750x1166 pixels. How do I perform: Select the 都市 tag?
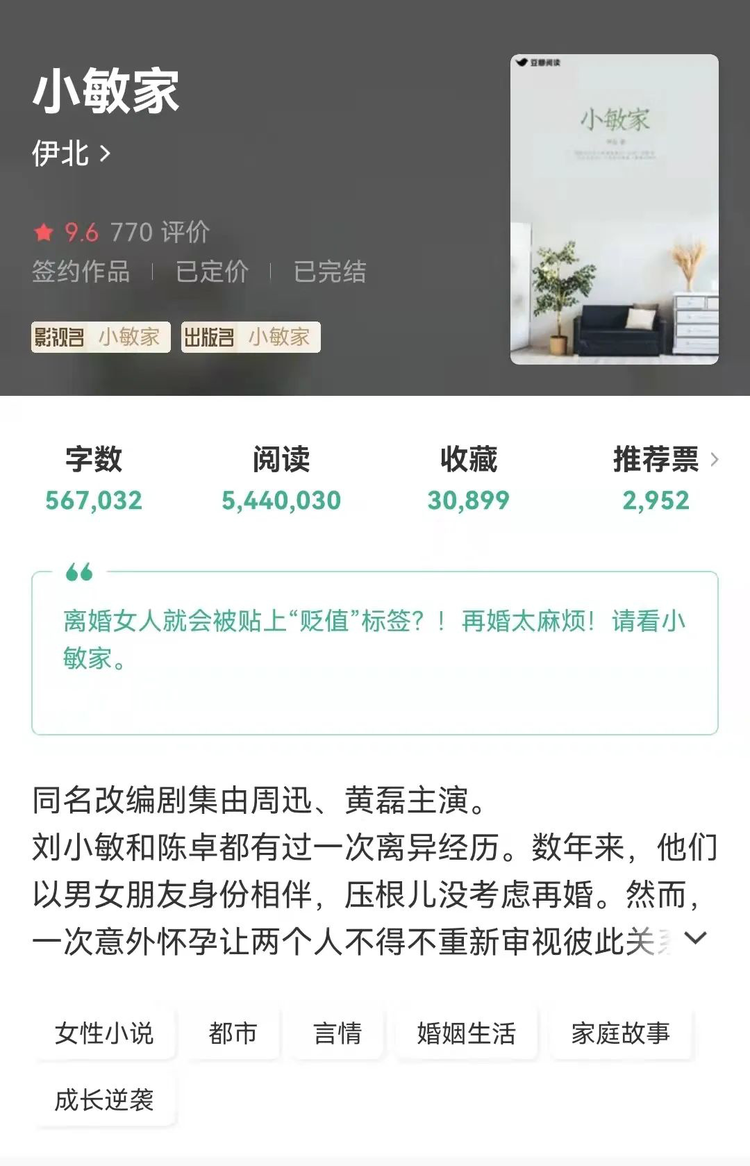[x=232, y=1033]
